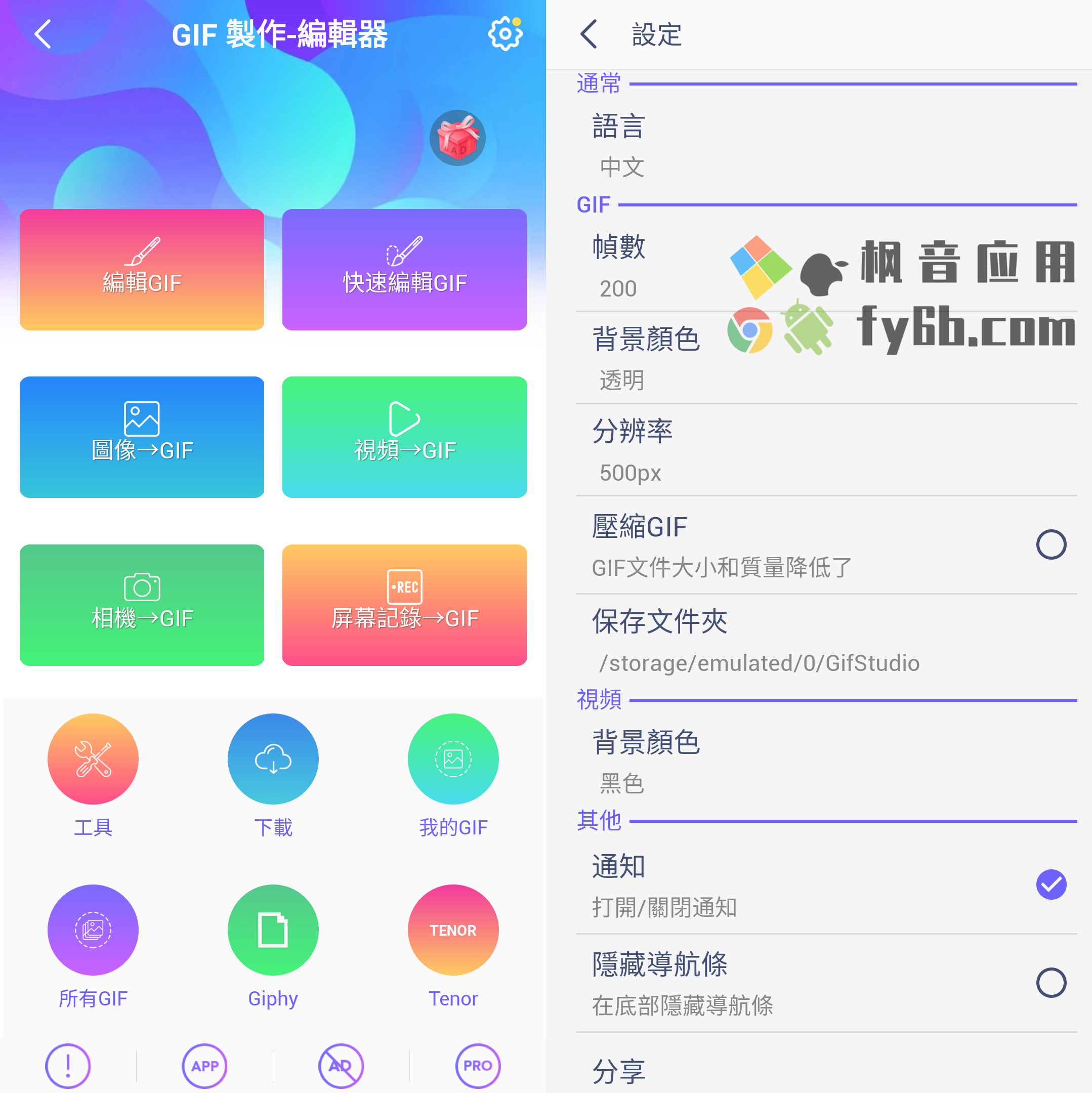
Task: Open the 編輯GIF card
Action: coord(142,269)
